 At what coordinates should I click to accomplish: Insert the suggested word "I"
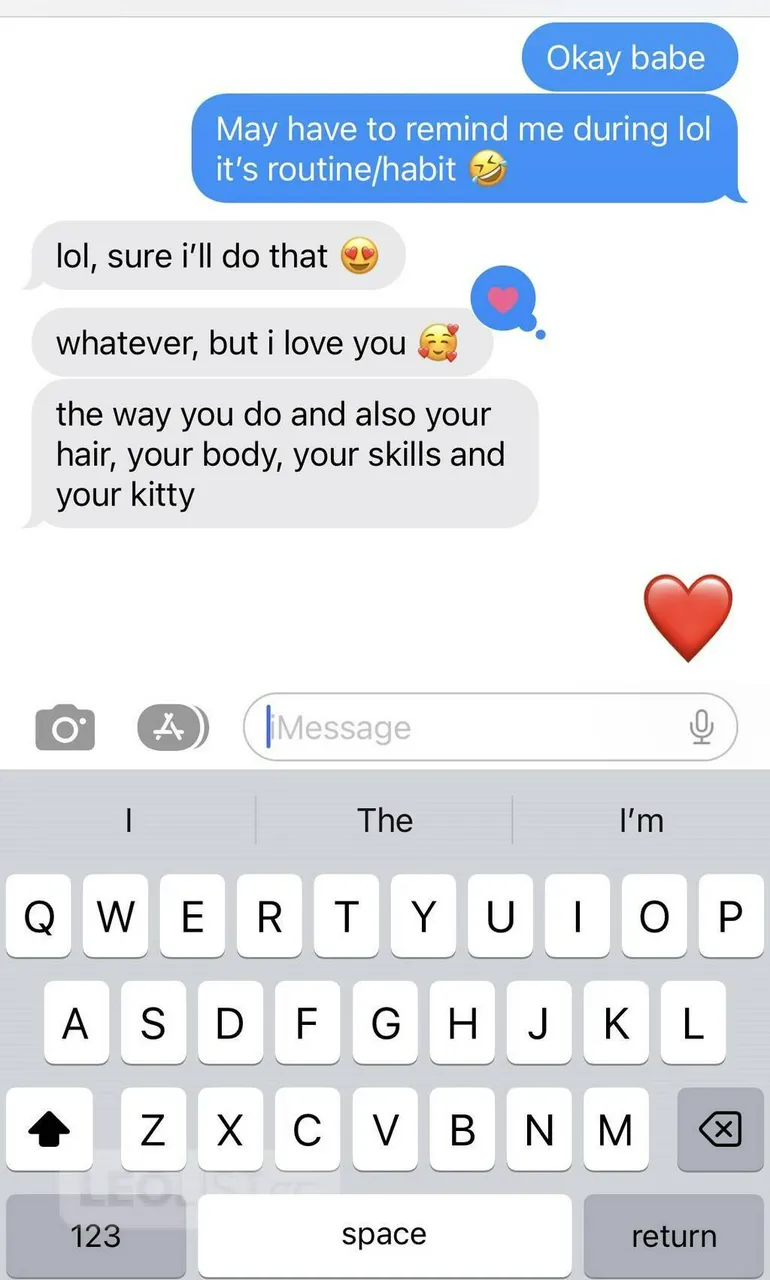click(x=128, y=820)
